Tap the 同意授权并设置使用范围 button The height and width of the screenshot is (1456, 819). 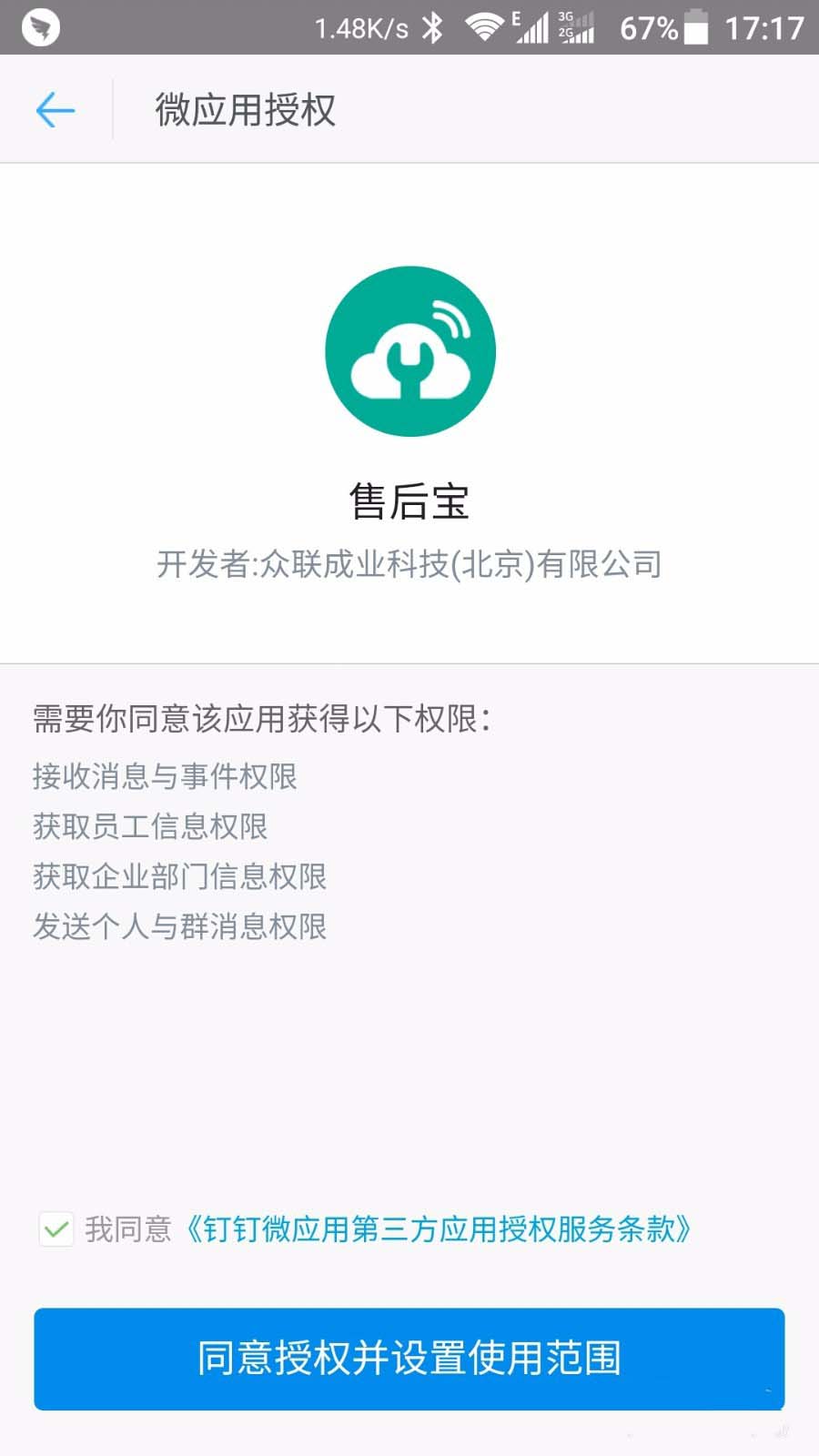(x=409, y=1359)
